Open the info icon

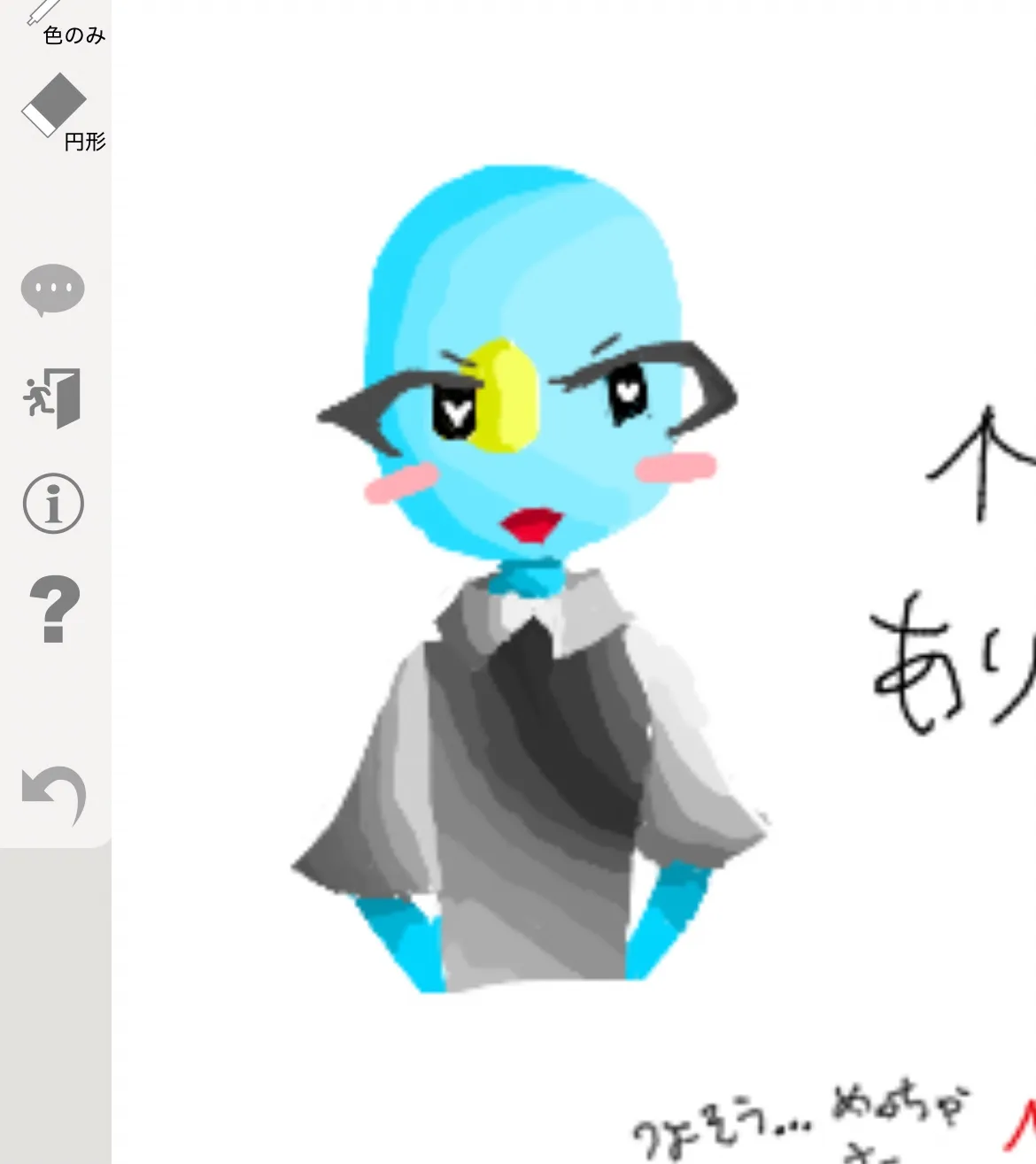53,503
